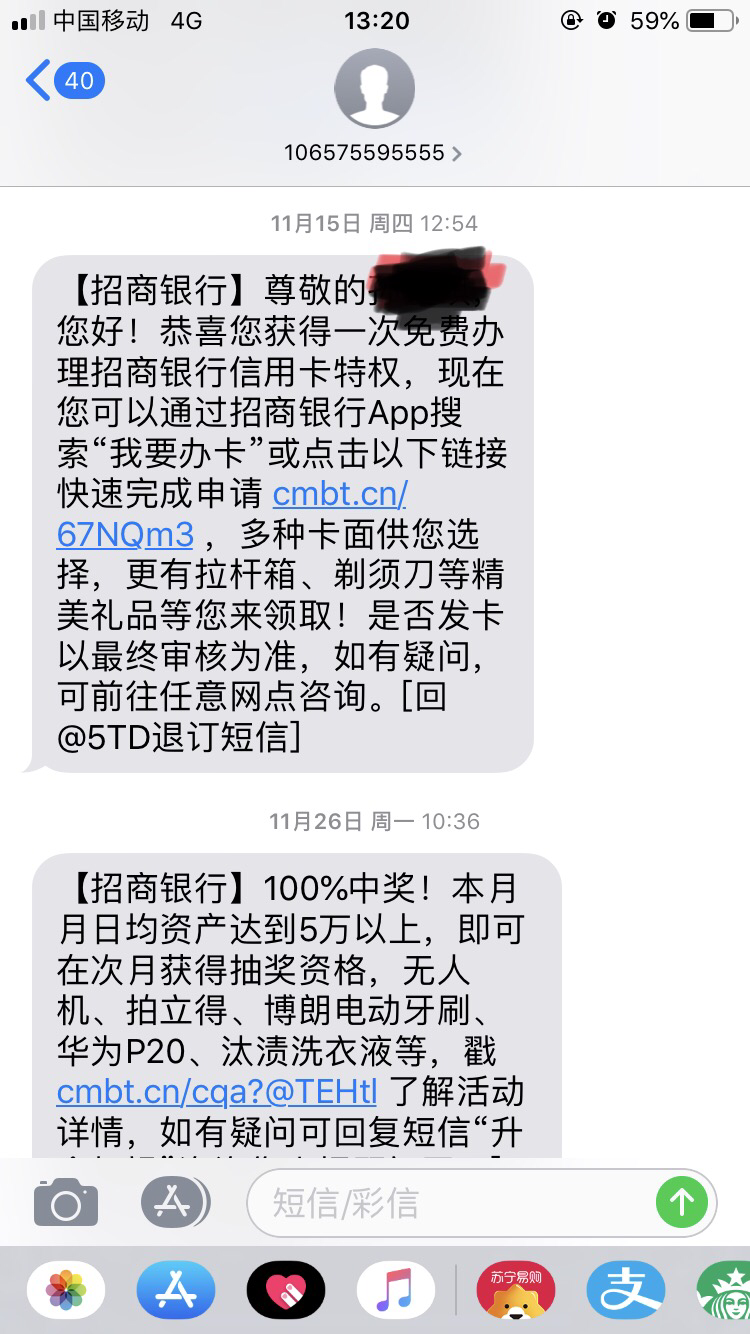Screen dimensions: 750x1334
Task: Tap the 短信/彩信 message input field
Action: click(450, 1203)
